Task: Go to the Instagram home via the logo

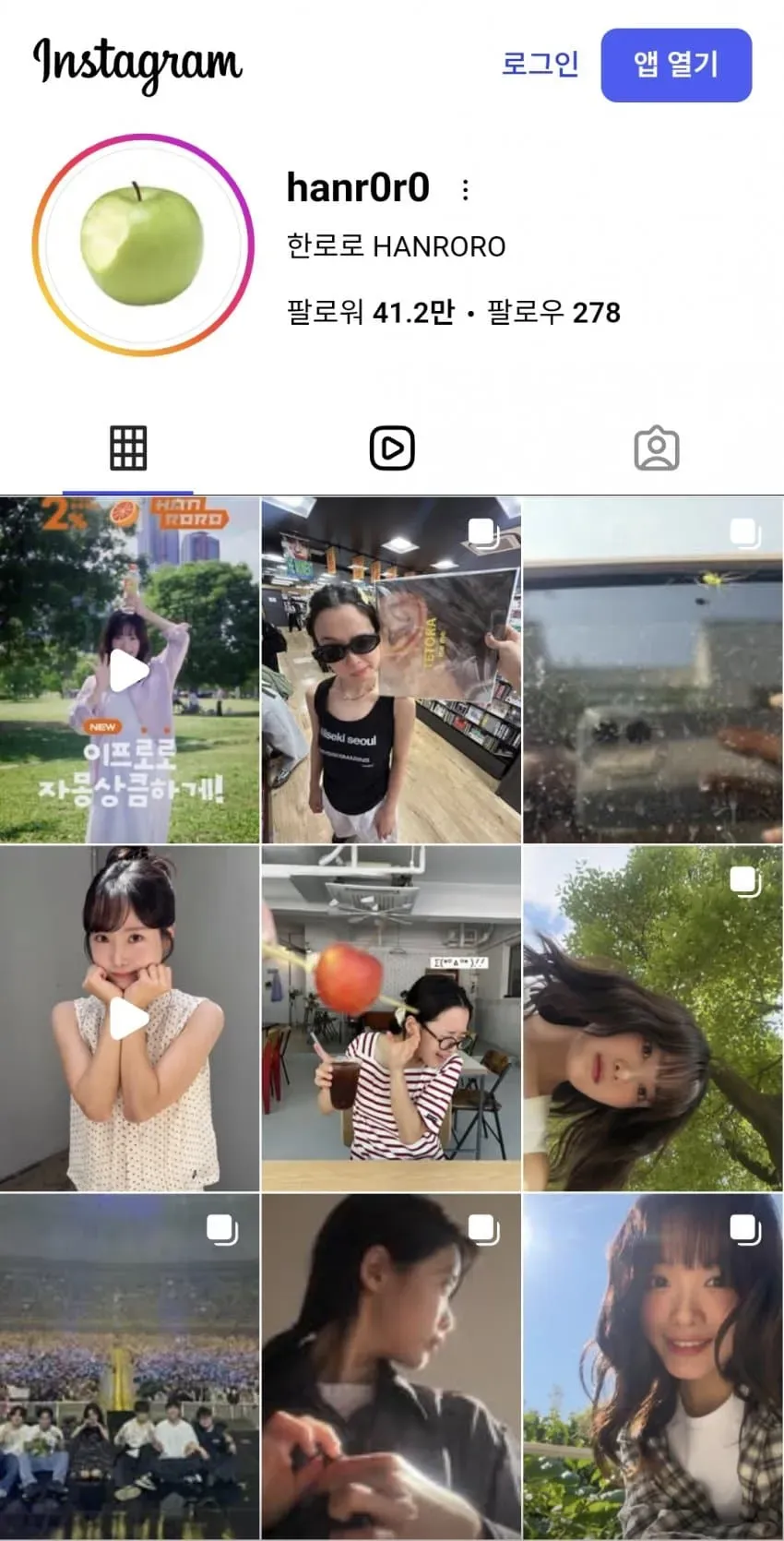Action: (137, 64)
